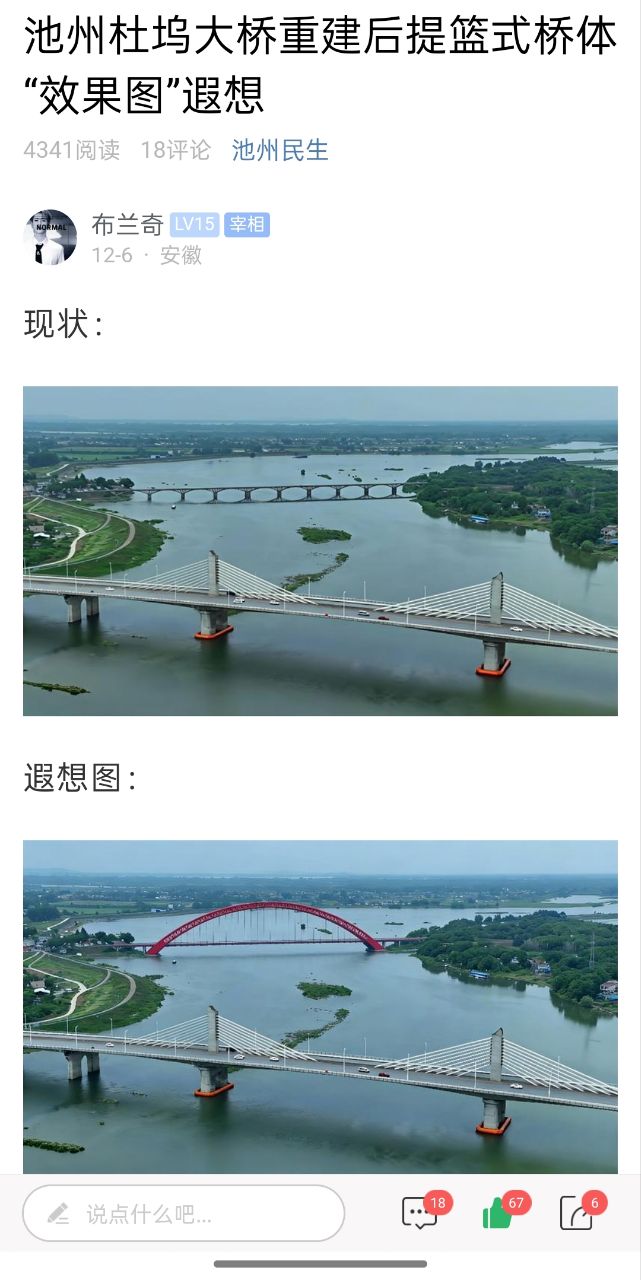Viewport: 641px width, 1280px height.
Task: Share this post with the share icon
Action: click(x=577, y=1214)
